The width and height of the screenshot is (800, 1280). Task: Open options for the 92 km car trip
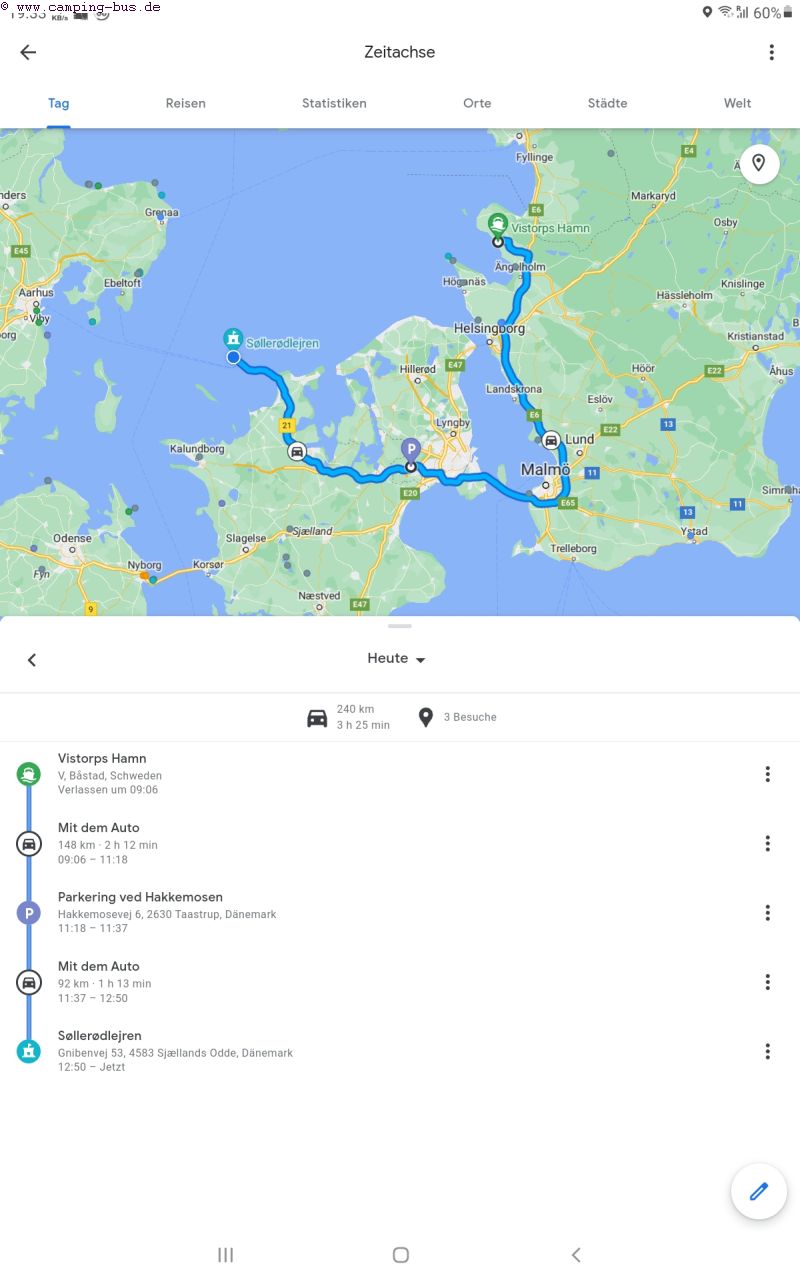[767, 982]
